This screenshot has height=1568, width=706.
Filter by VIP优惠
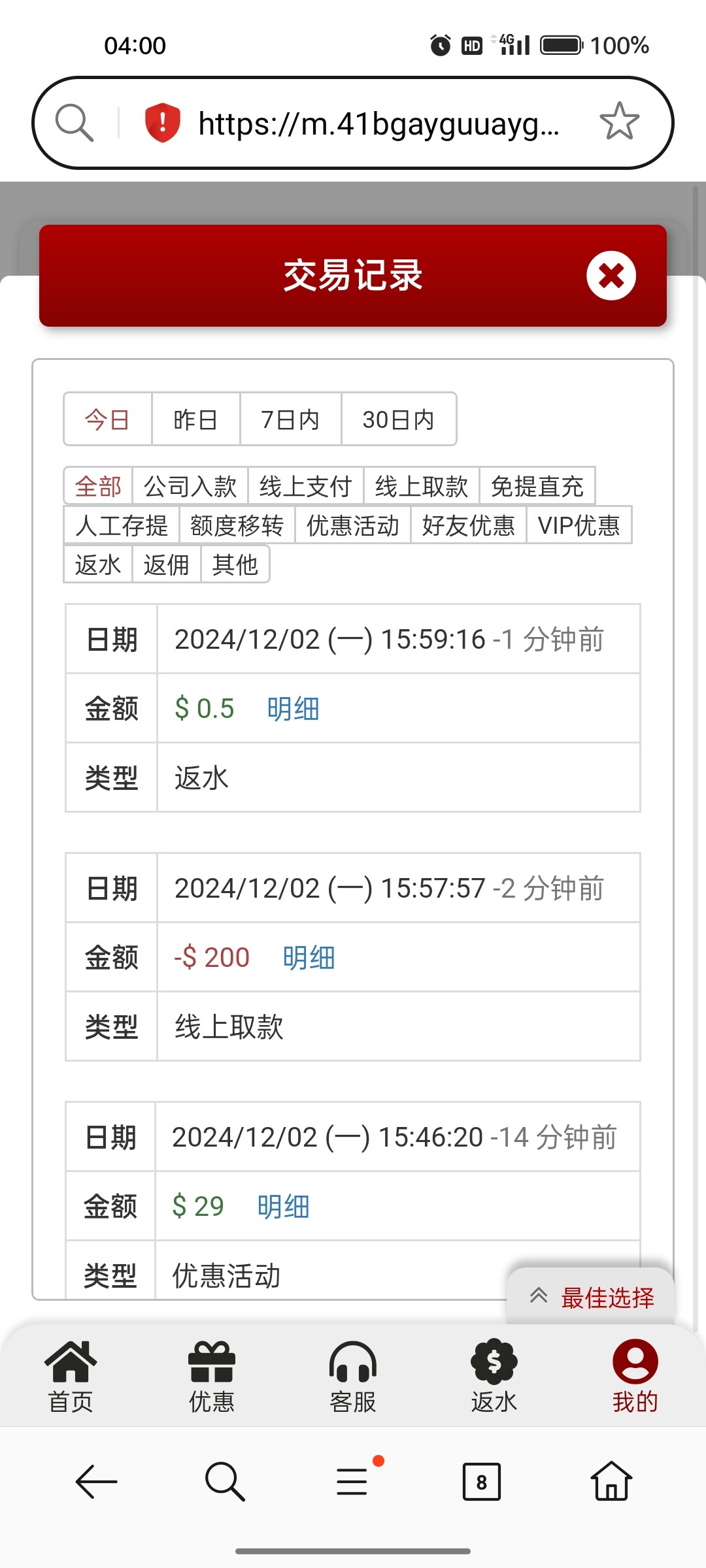click(x=579, y=526)
